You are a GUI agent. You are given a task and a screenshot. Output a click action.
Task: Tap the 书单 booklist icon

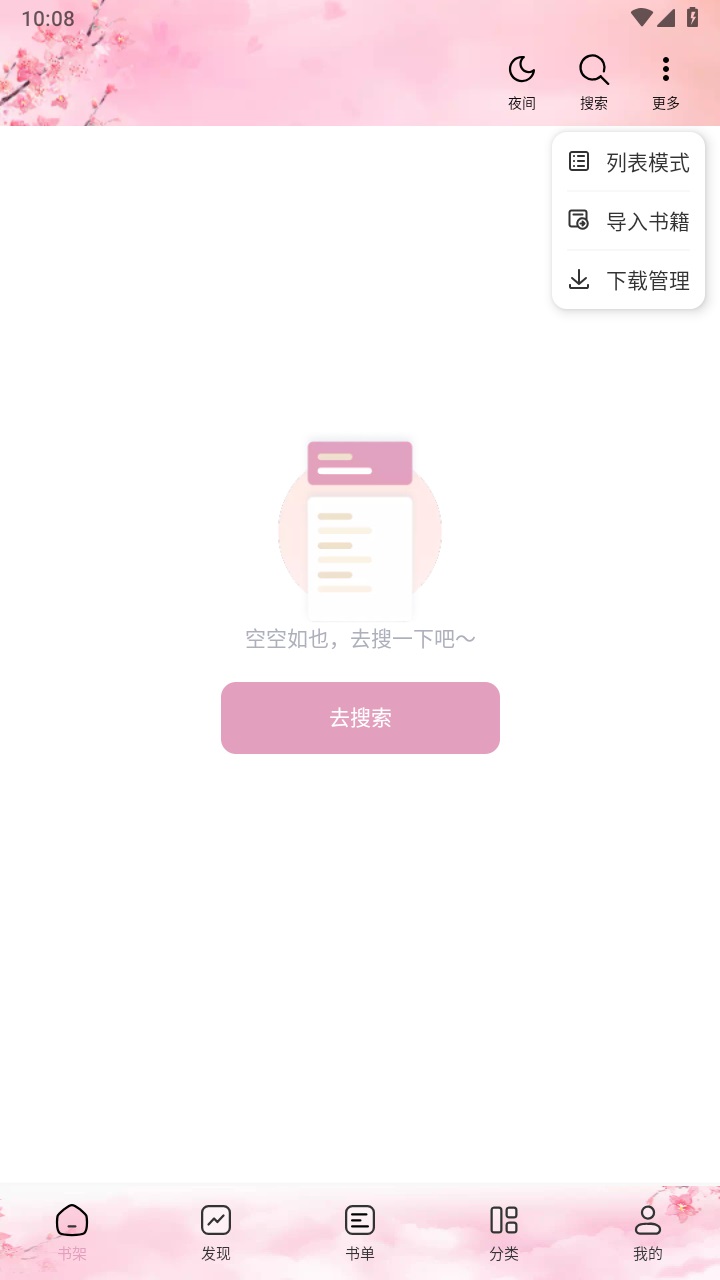pos(360,1220)
